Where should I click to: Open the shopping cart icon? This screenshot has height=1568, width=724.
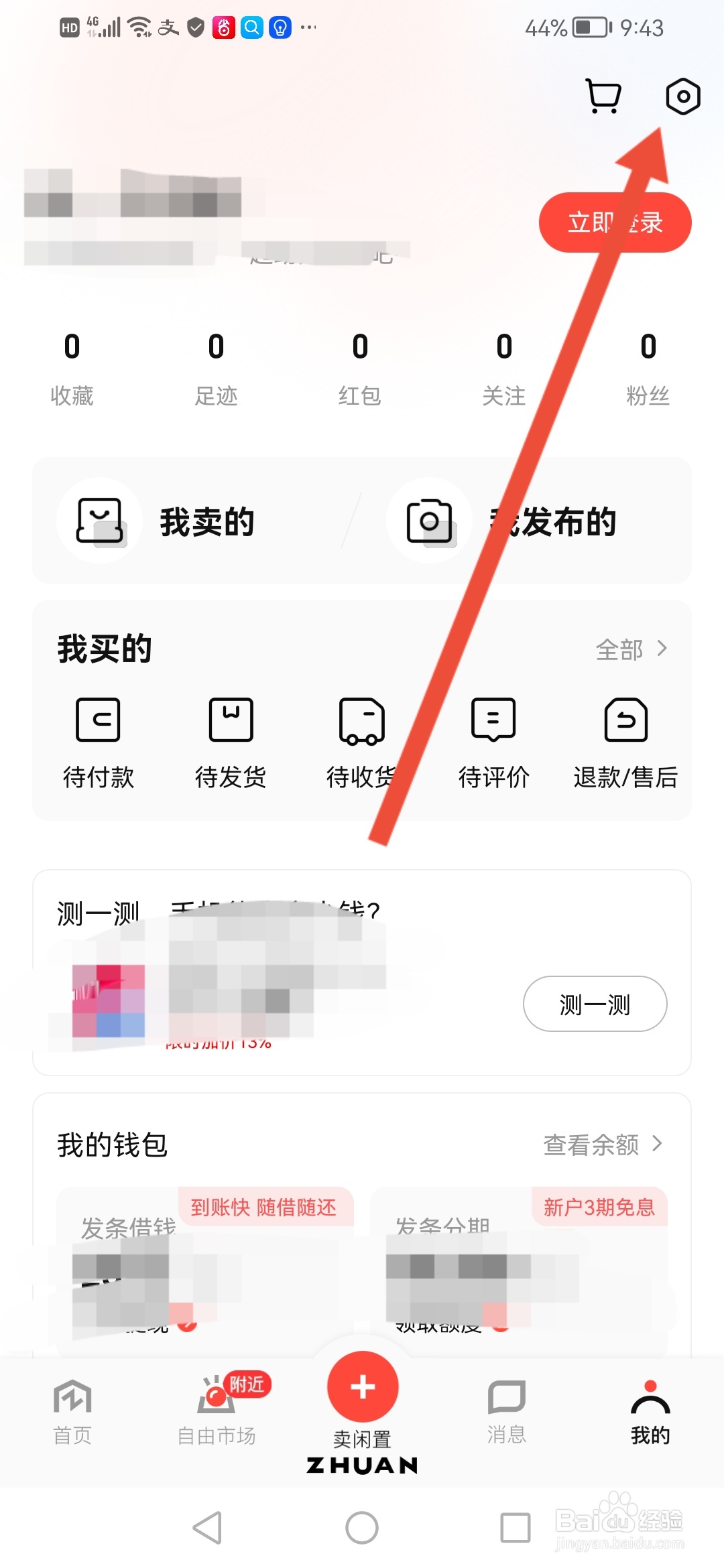(602, 96)
